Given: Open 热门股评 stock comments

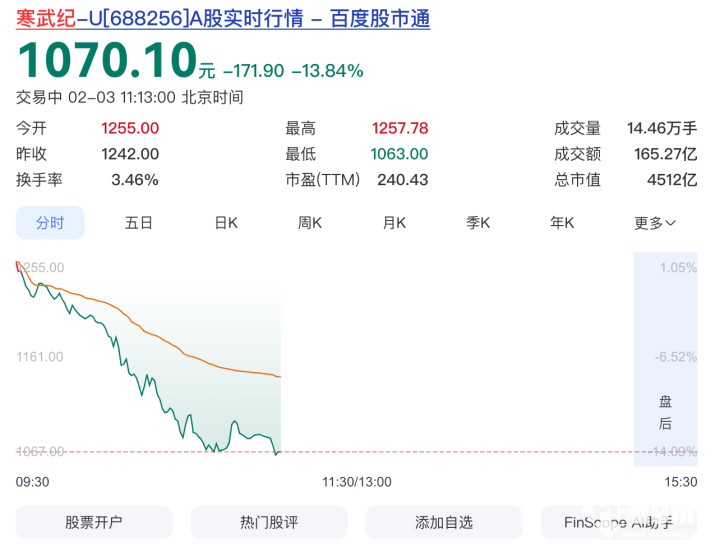Looking at the screenshot, I should tap(269, 522).
